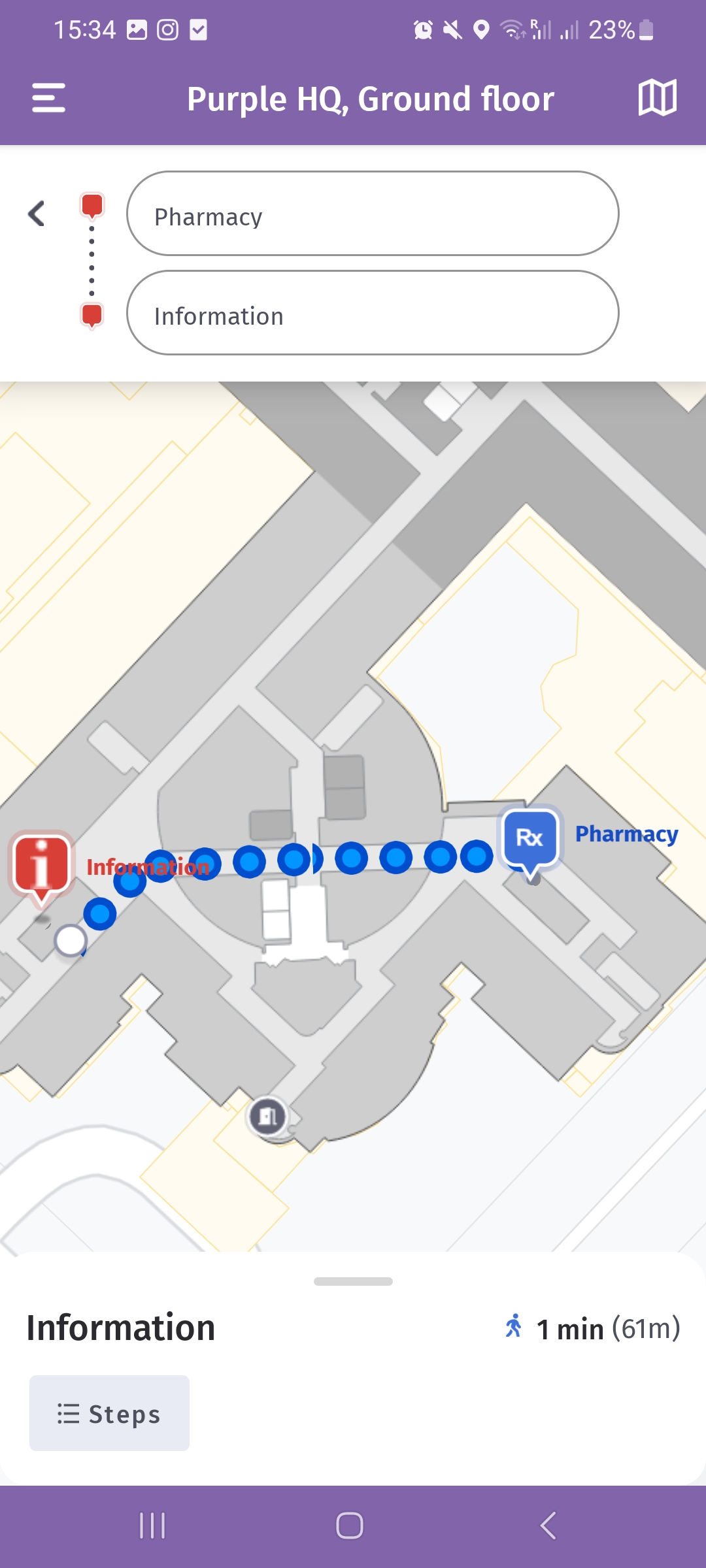
Task: Open the hamburger drawer menu
Action: pos(49,98)
